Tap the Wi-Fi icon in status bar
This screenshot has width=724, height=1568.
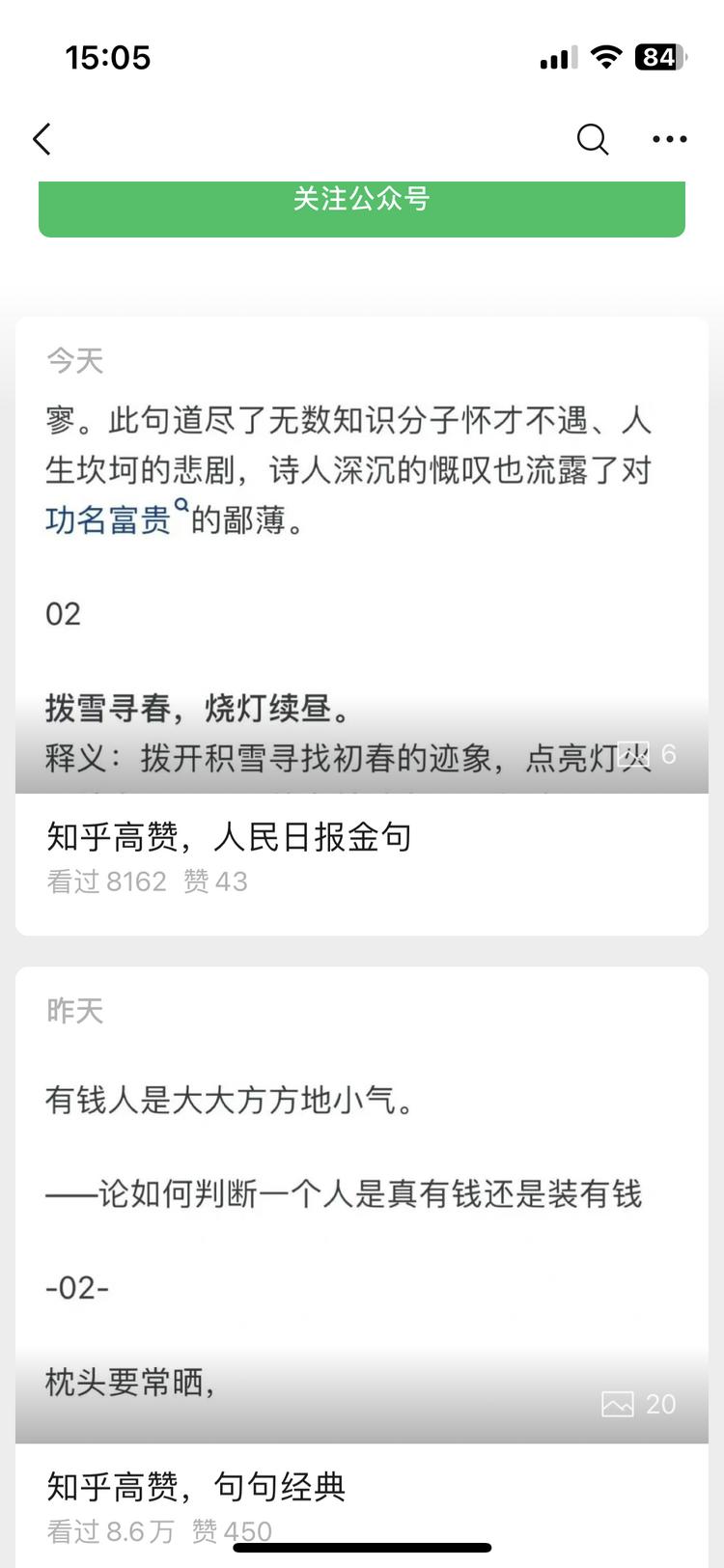click(606, 58)
